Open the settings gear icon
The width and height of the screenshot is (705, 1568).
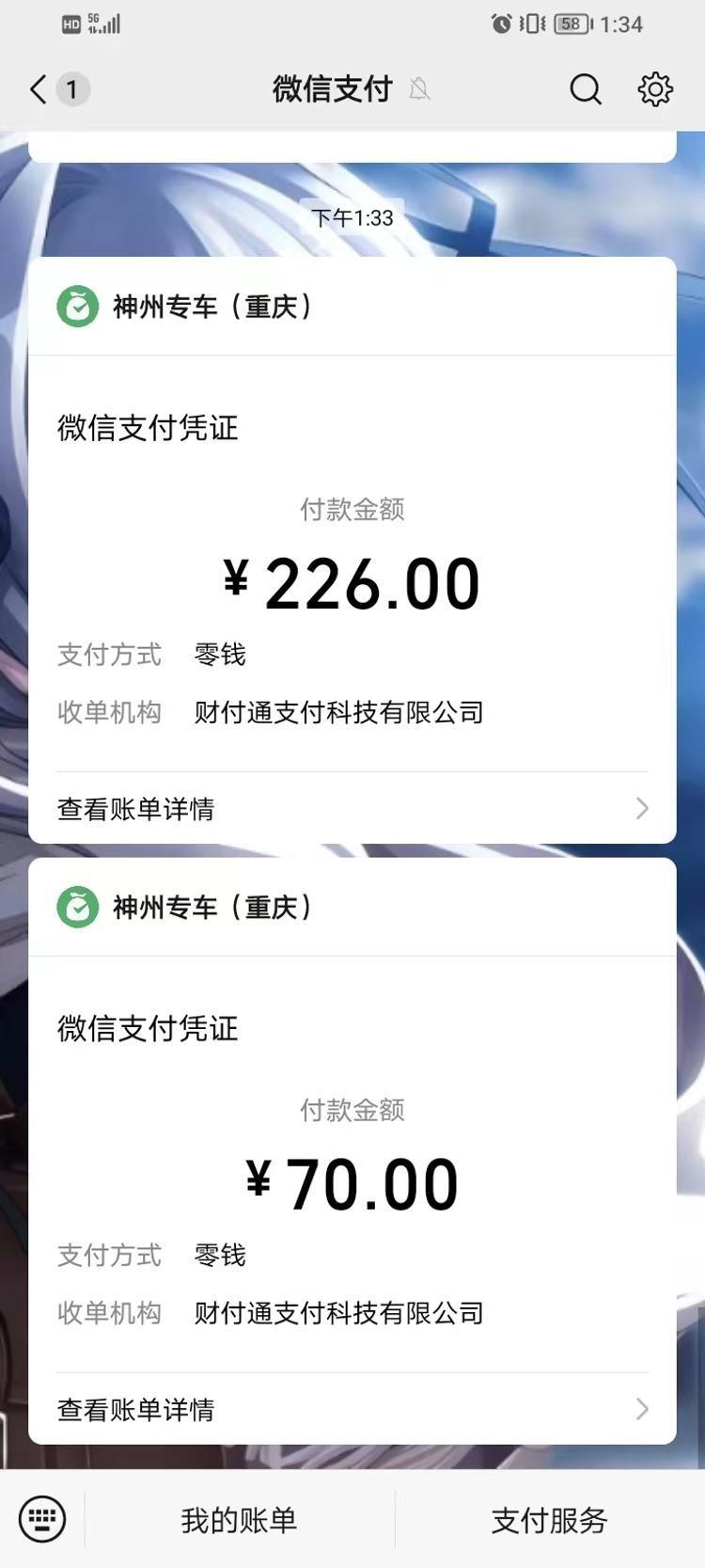click(x=654, y=89)
